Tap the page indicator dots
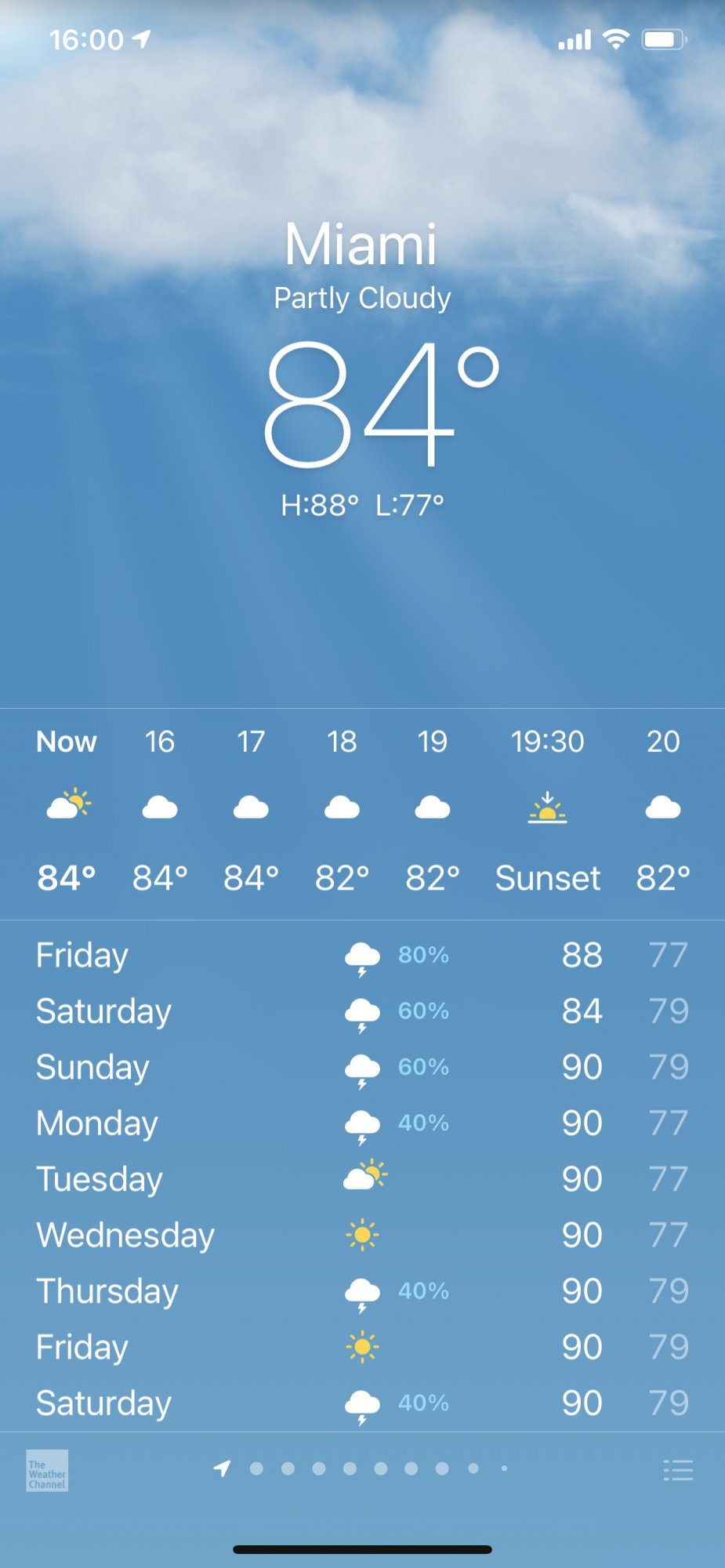 coord(364,1468)
